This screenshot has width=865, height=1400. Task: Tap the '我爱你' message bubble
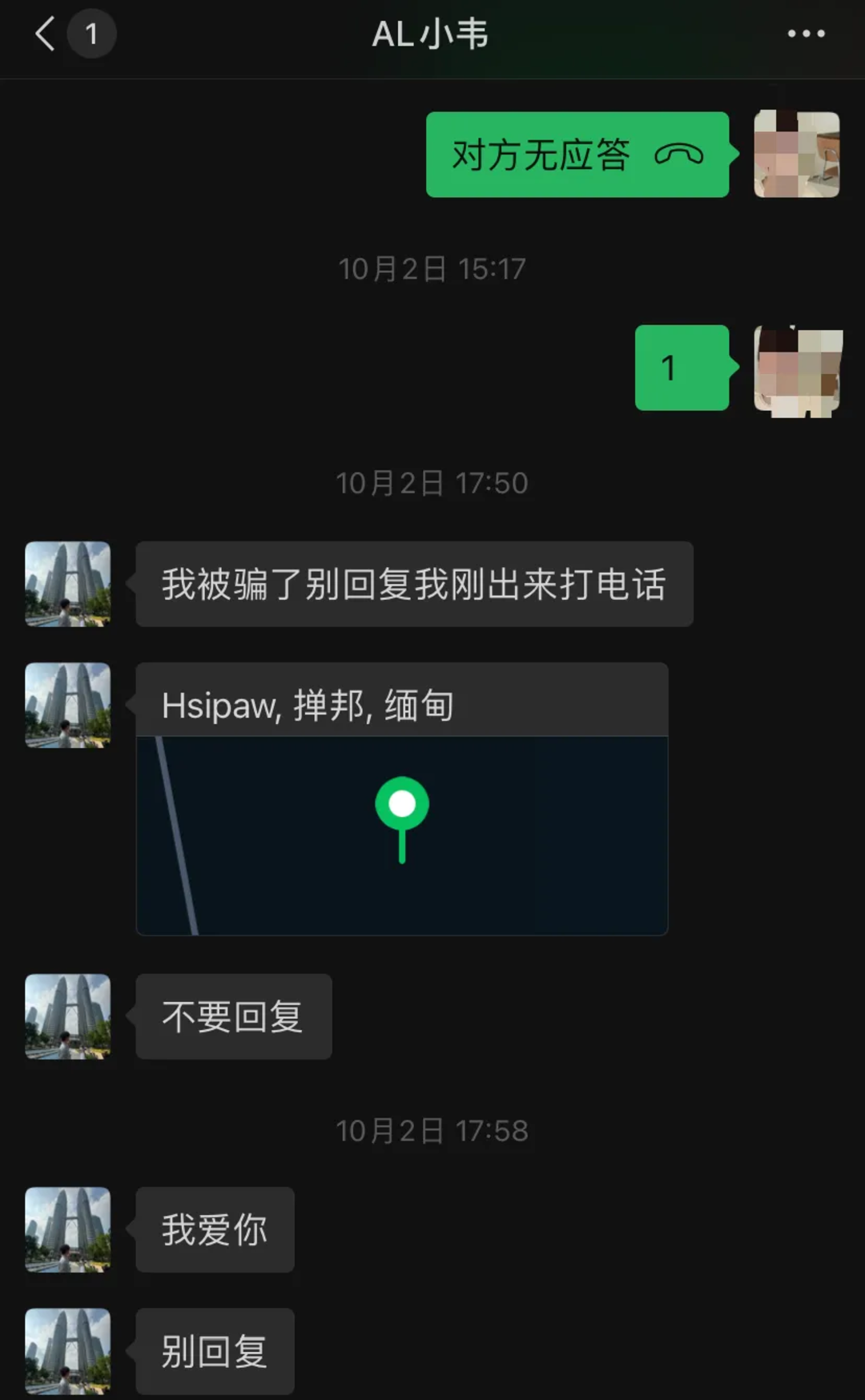coord(215,1231)
